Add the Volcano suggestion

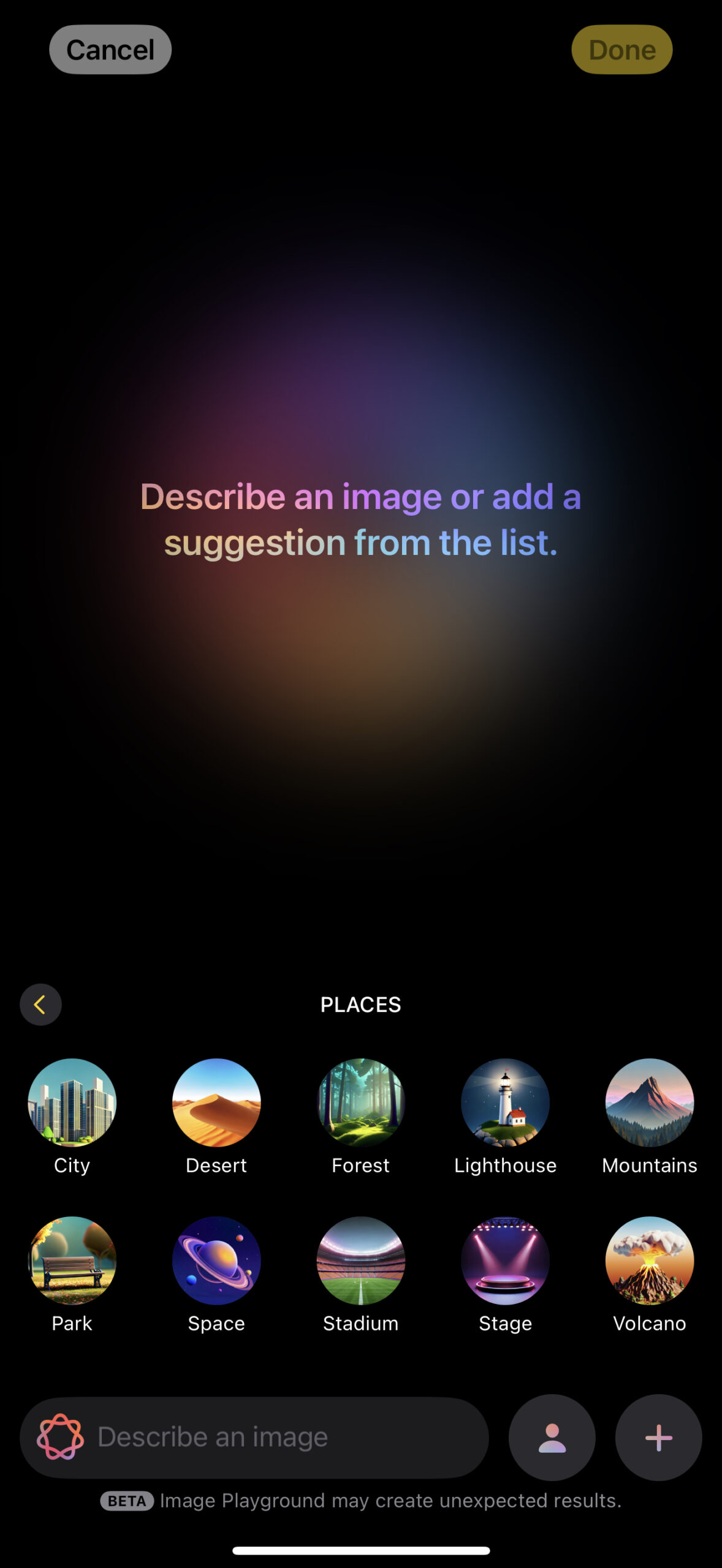point(650,1261)
